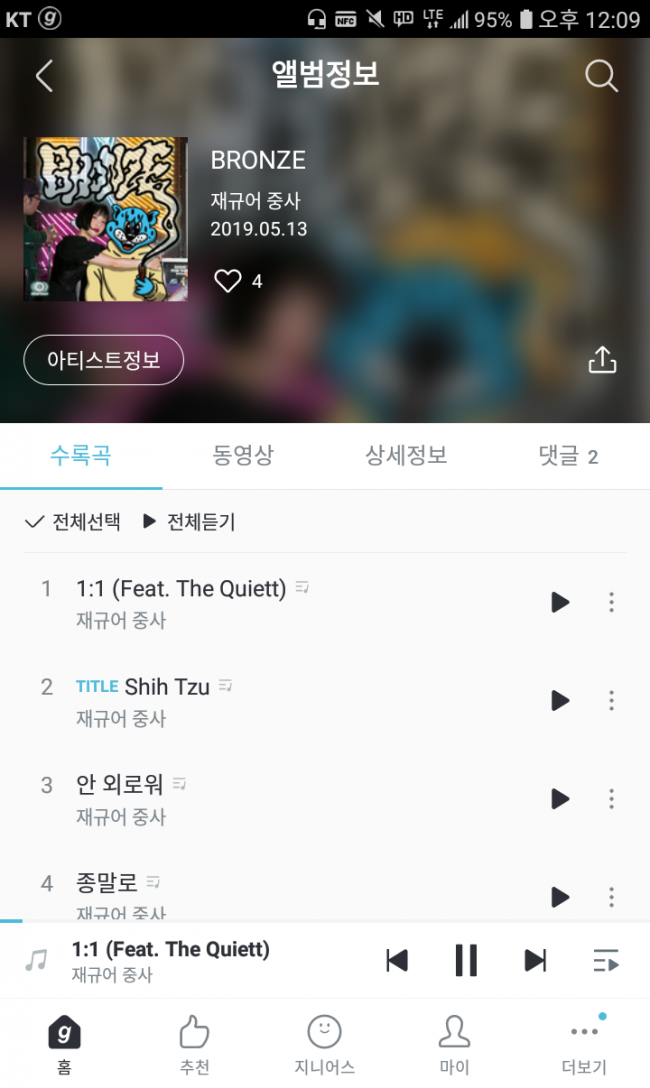
Task: Open more options for 종말로
Action: pos(612,897)
